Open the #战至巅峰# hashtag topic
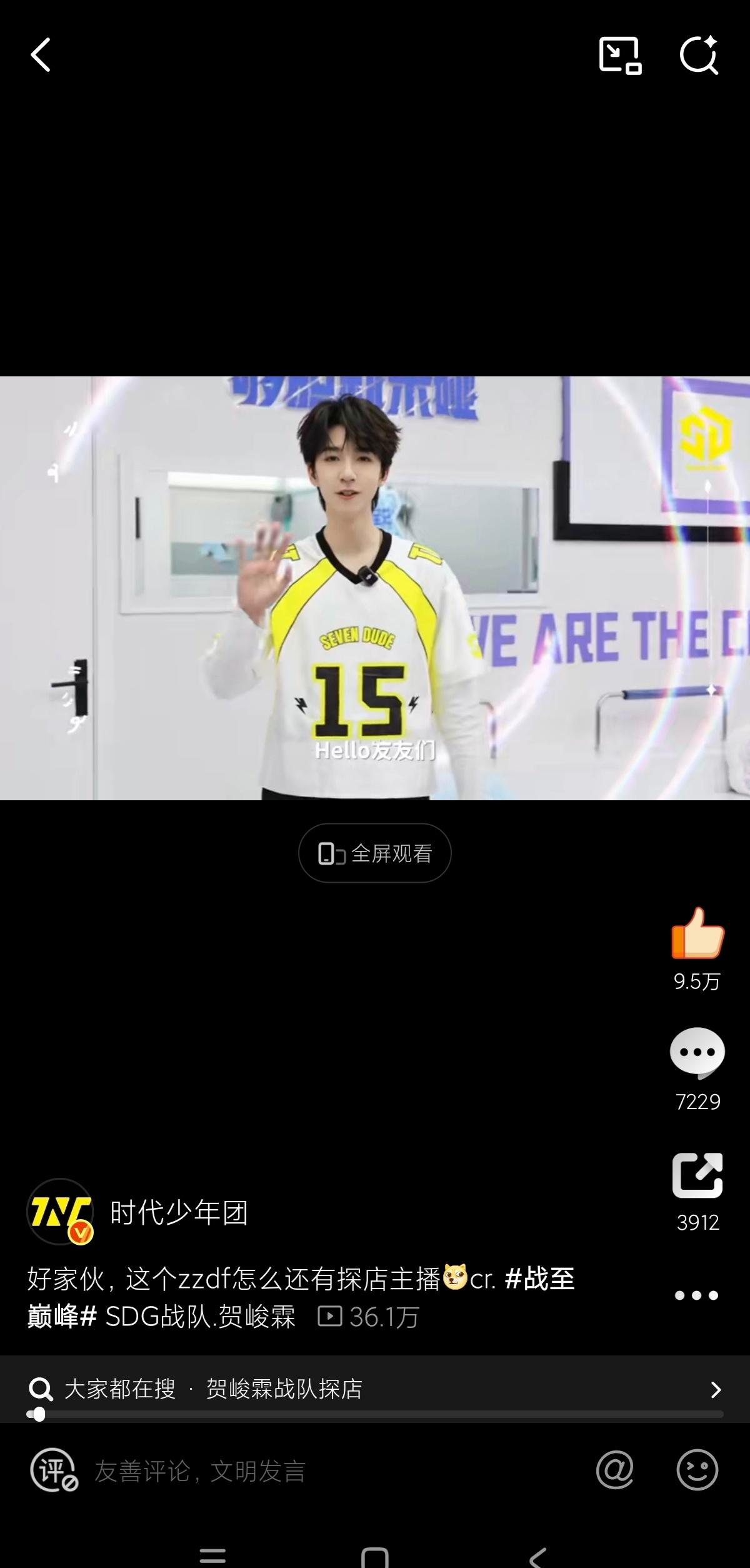Screen dimensions: 750x1568 point(539,1279)
